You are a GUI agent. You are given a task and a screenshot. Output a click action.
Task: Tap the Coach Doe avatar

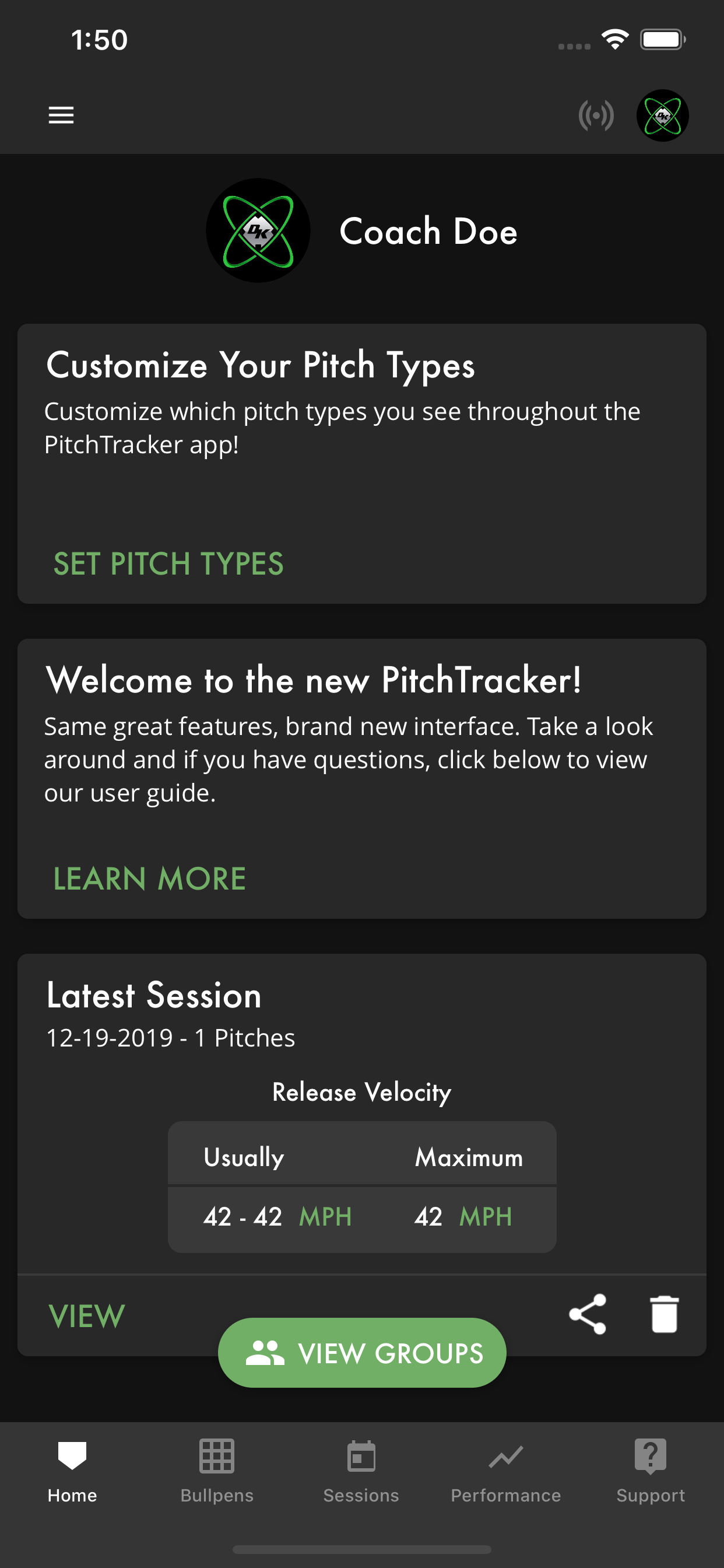257,230
